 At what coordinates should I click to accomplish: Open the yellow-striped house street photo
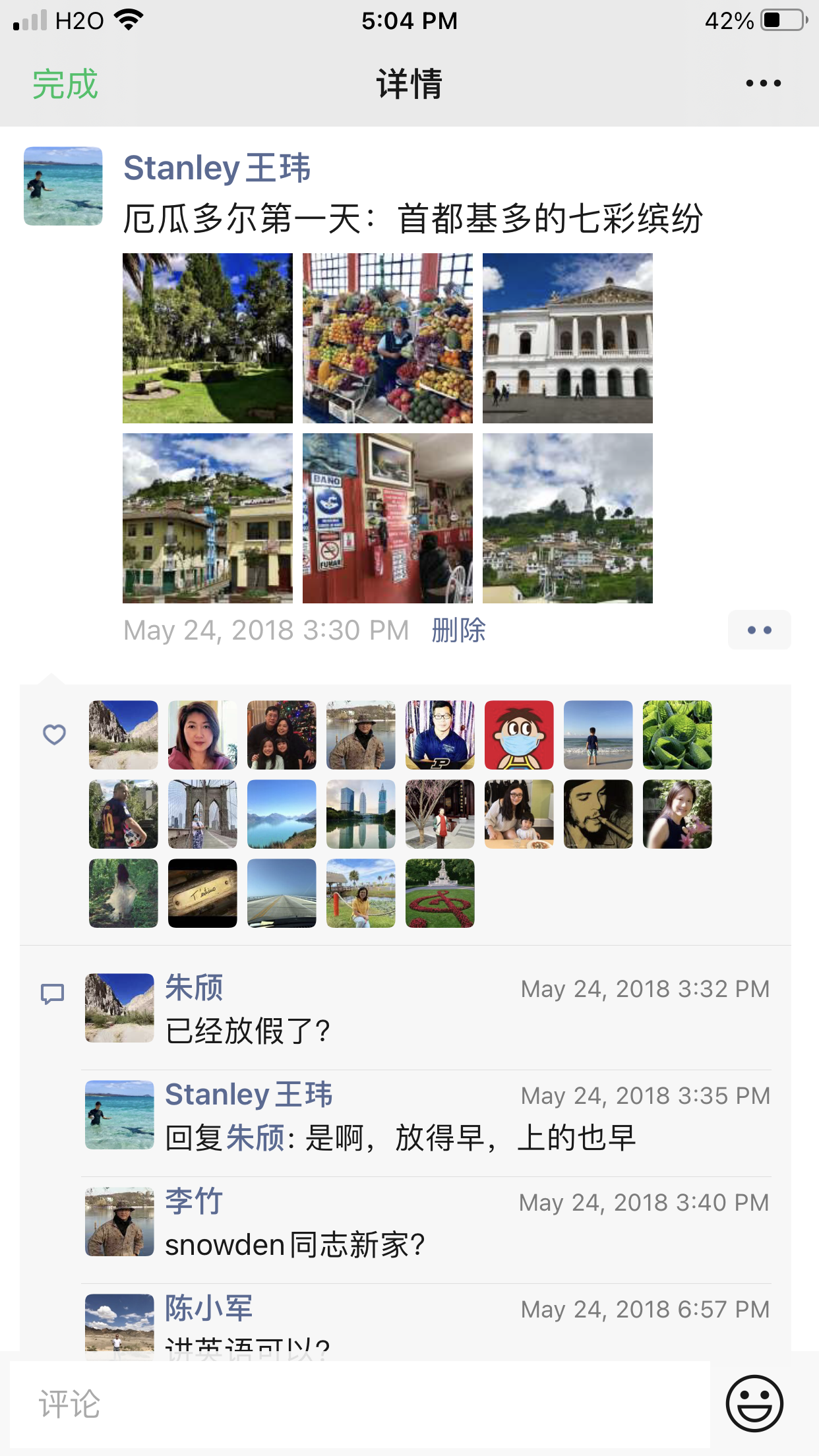click(208, 518)
